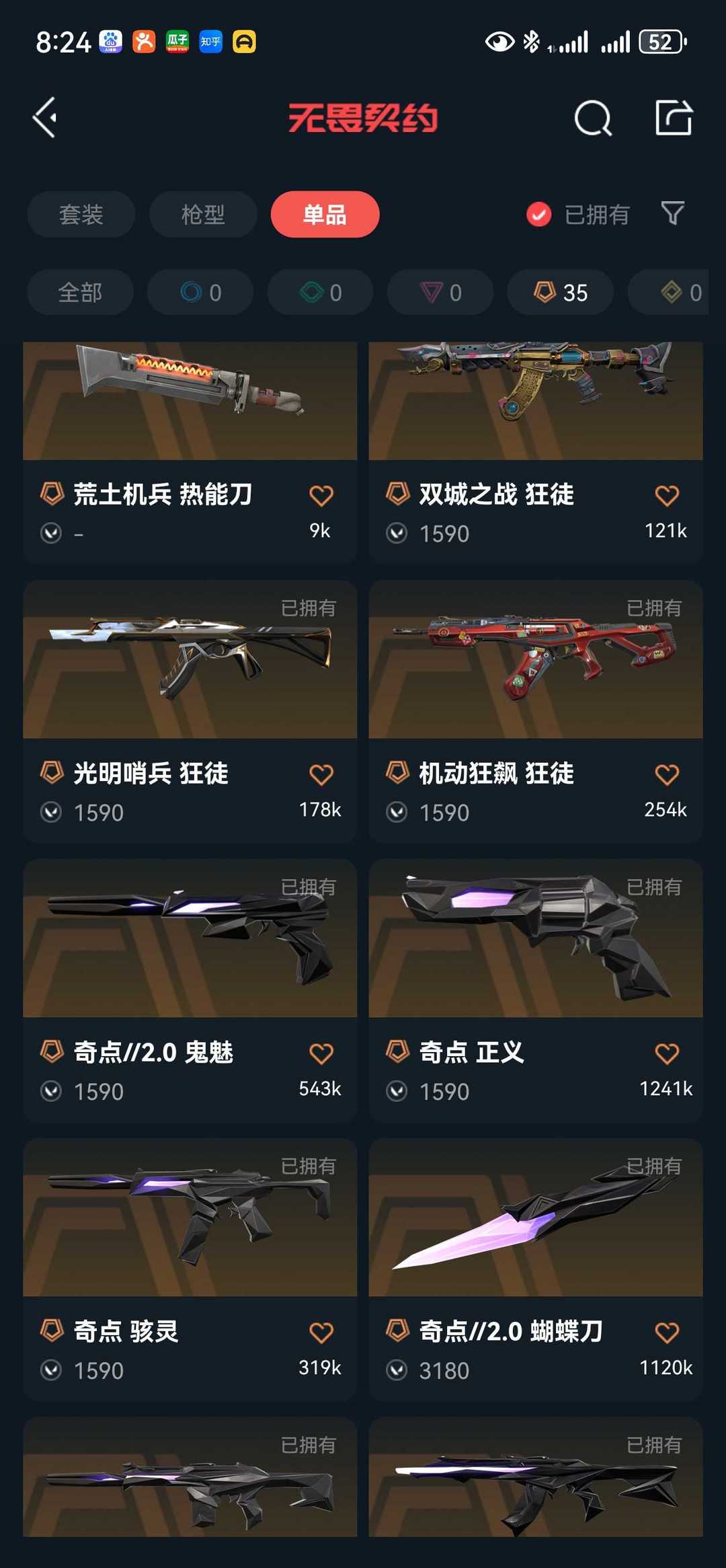Screen dimensions: 726x1568
Task: Open the search icon
Action: 592,119
